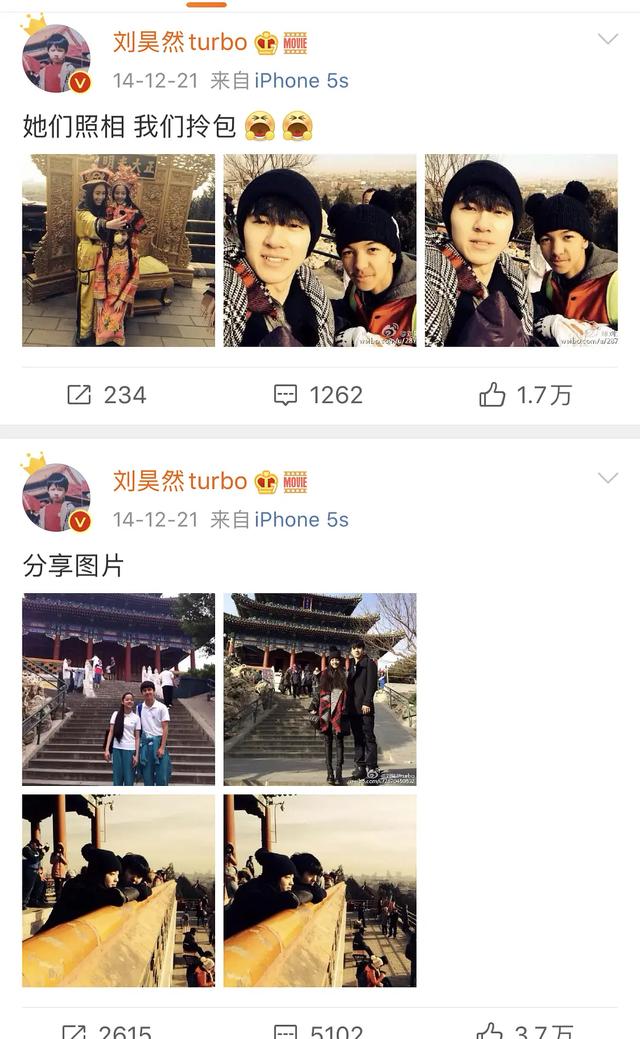Open third photo in 分享图片 post

pyautogui.click(x=118, y=890)
